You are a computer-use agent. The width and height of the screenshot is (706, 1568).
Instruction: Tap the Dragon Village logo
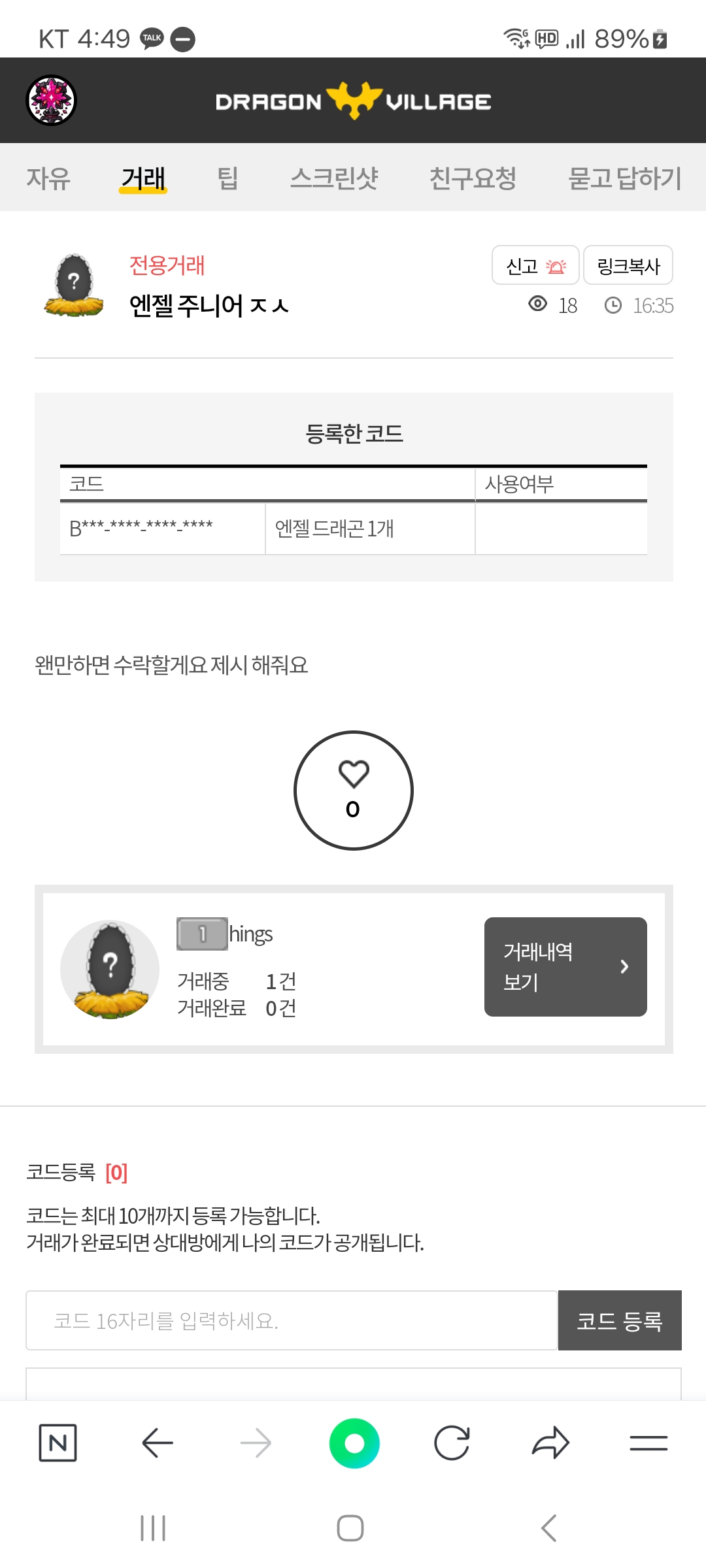353,101
